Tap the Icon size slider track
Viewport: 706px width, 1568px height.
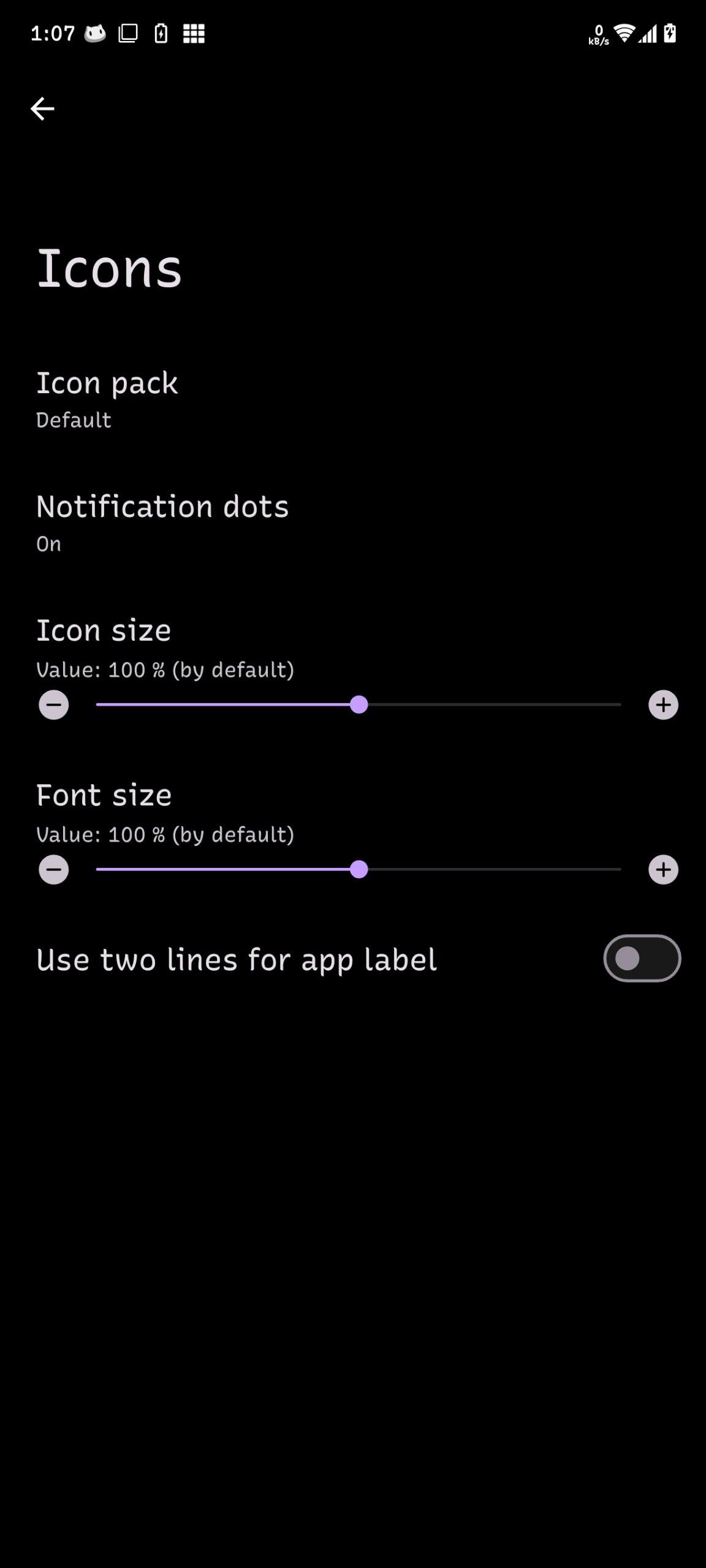click(359, 705)
